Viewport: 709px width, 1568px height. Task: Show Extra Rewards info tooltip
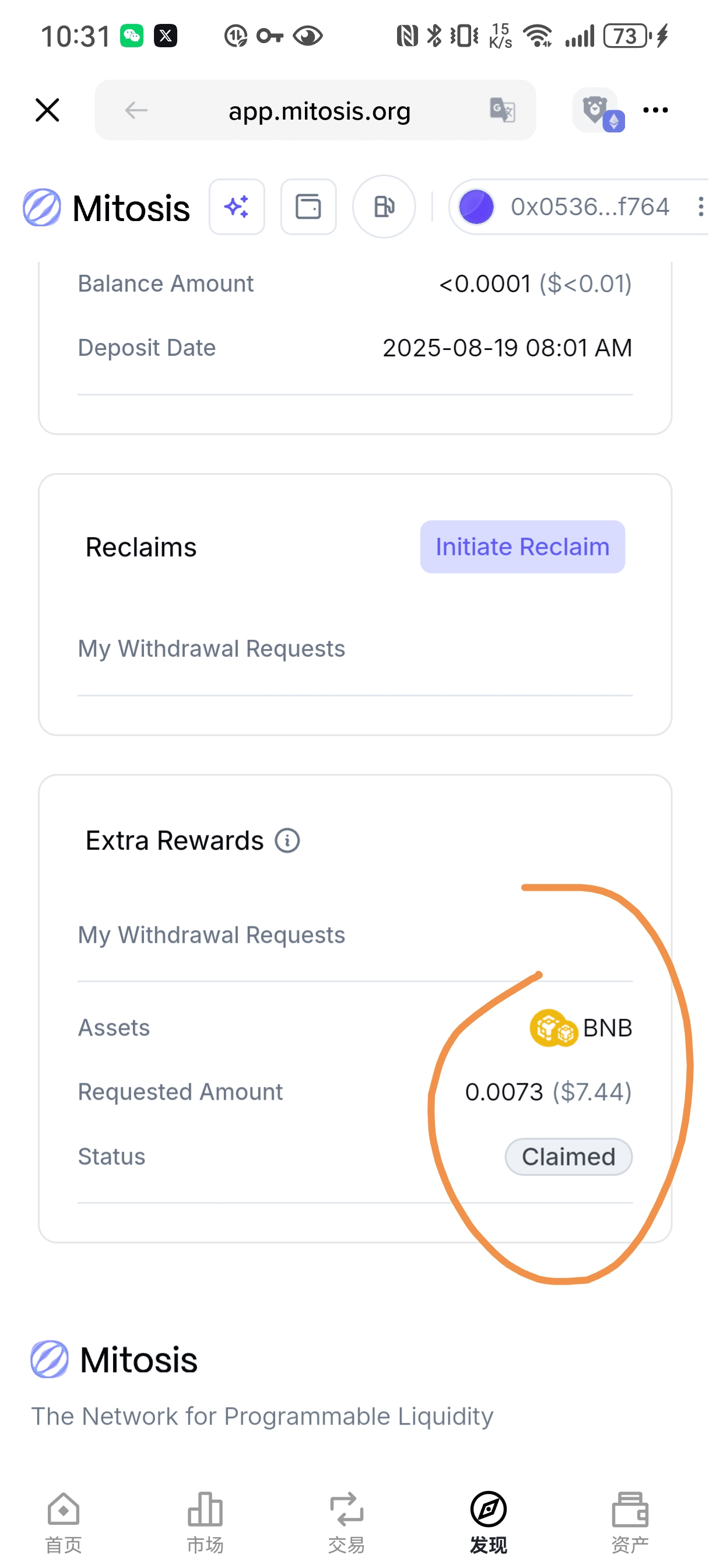pyautogui.click(x=287, y=841)
